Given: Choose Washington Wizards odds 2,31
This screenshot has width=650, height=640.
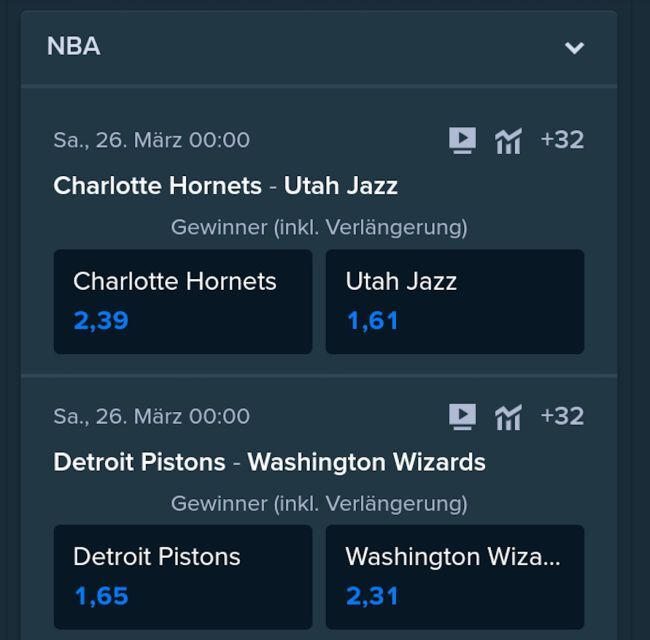Looking at the screenshot, I should 454,577.
